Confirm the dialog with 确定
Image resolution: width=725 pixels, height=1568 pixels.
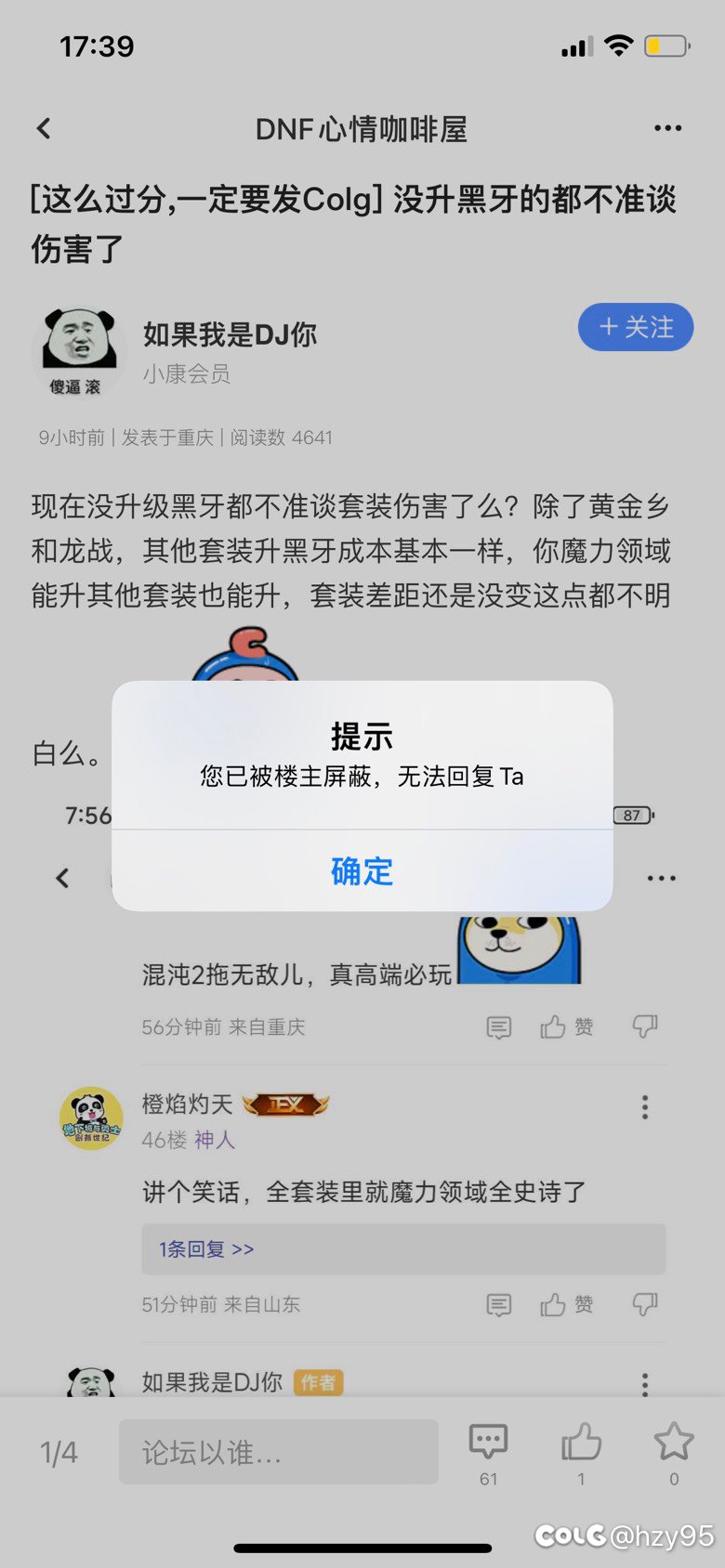(x=362, y=870)
